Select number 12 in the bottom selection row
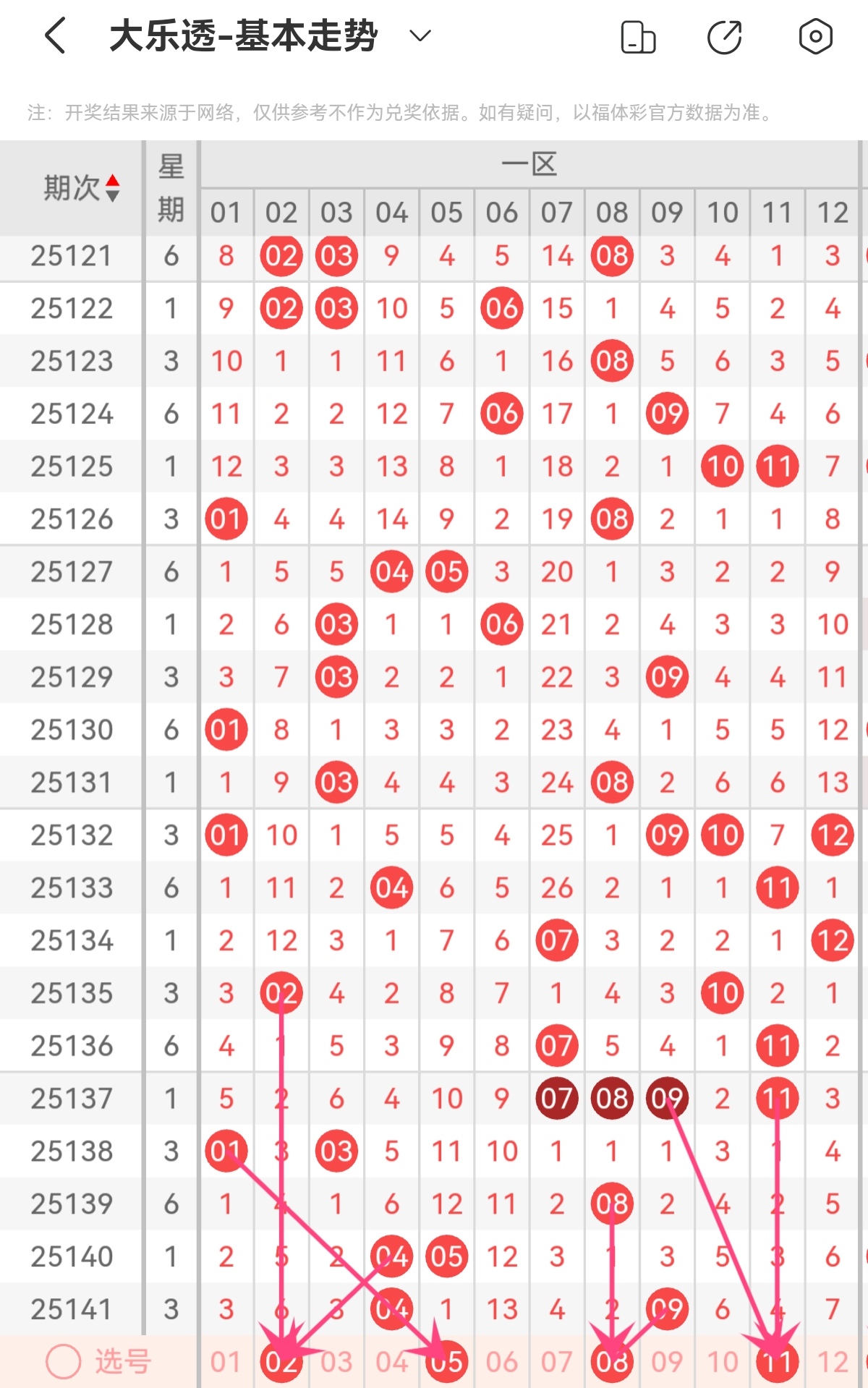The width and height of the screenshot is (868, 1388). pyautogui.click(x=832, y=1358)
